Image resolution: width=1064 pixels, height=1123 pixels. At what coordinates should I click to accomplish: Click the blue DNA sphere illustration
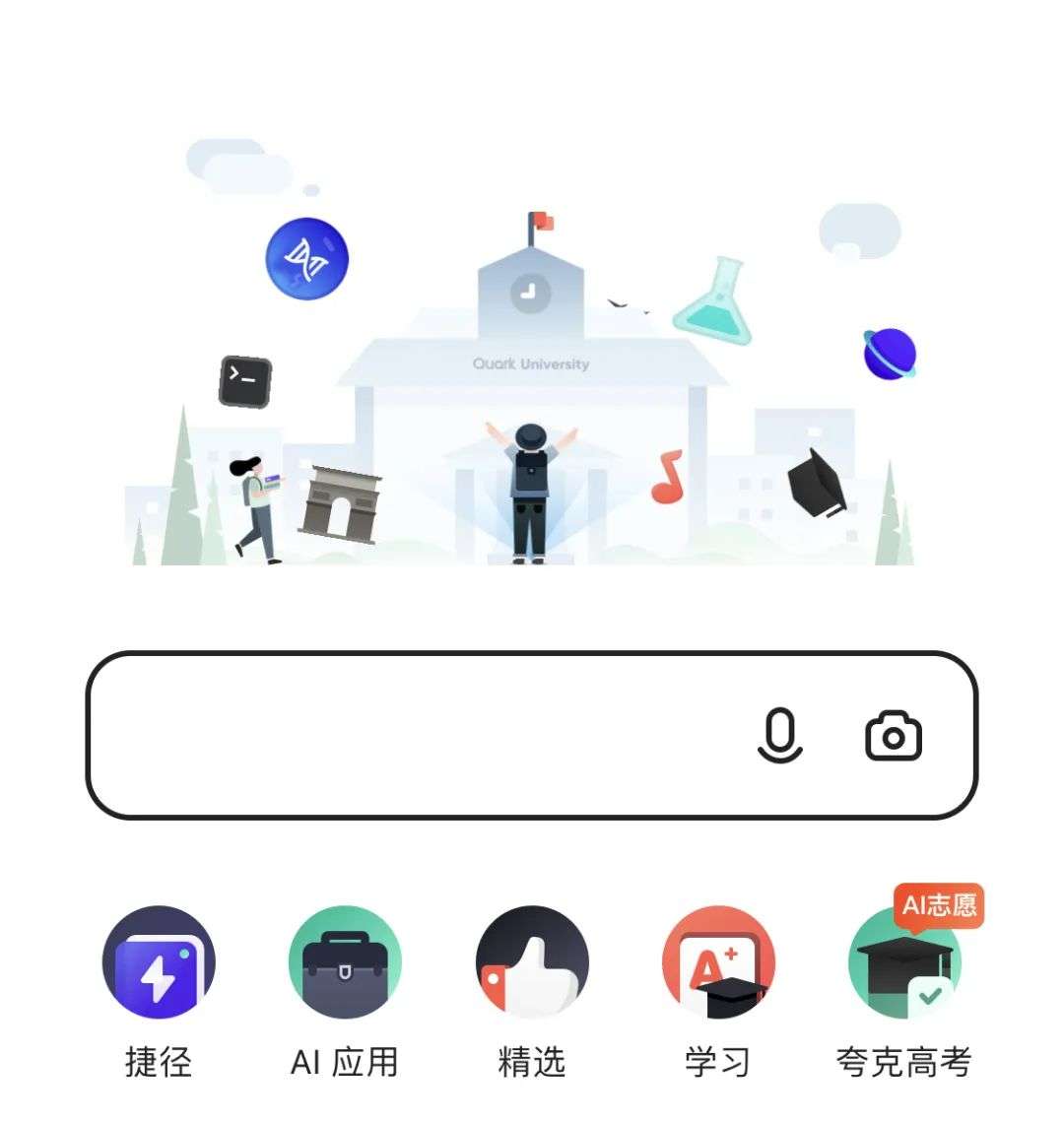(305, 258)
